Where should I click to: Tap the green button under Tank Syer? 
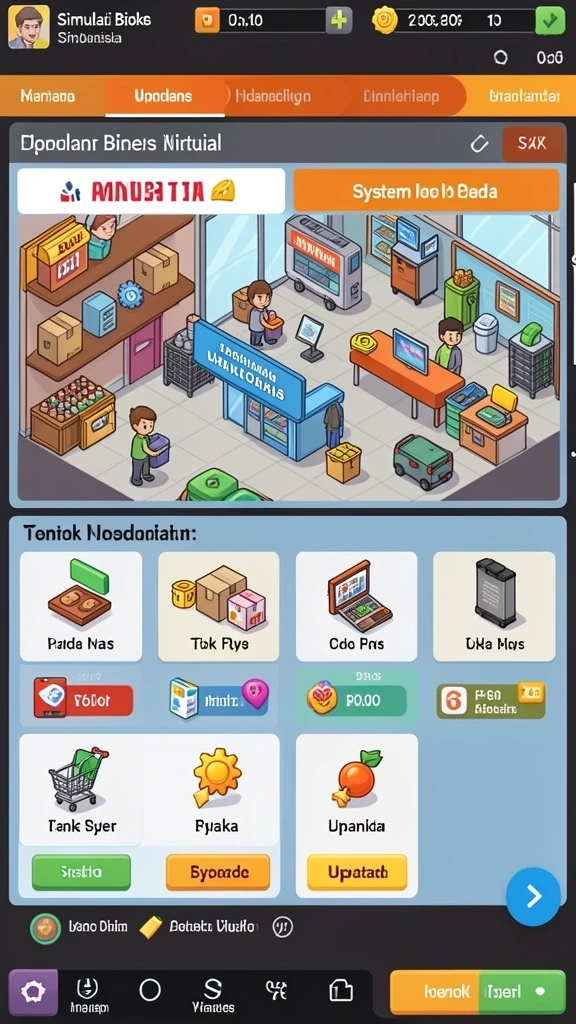click(x=82, y=872)
